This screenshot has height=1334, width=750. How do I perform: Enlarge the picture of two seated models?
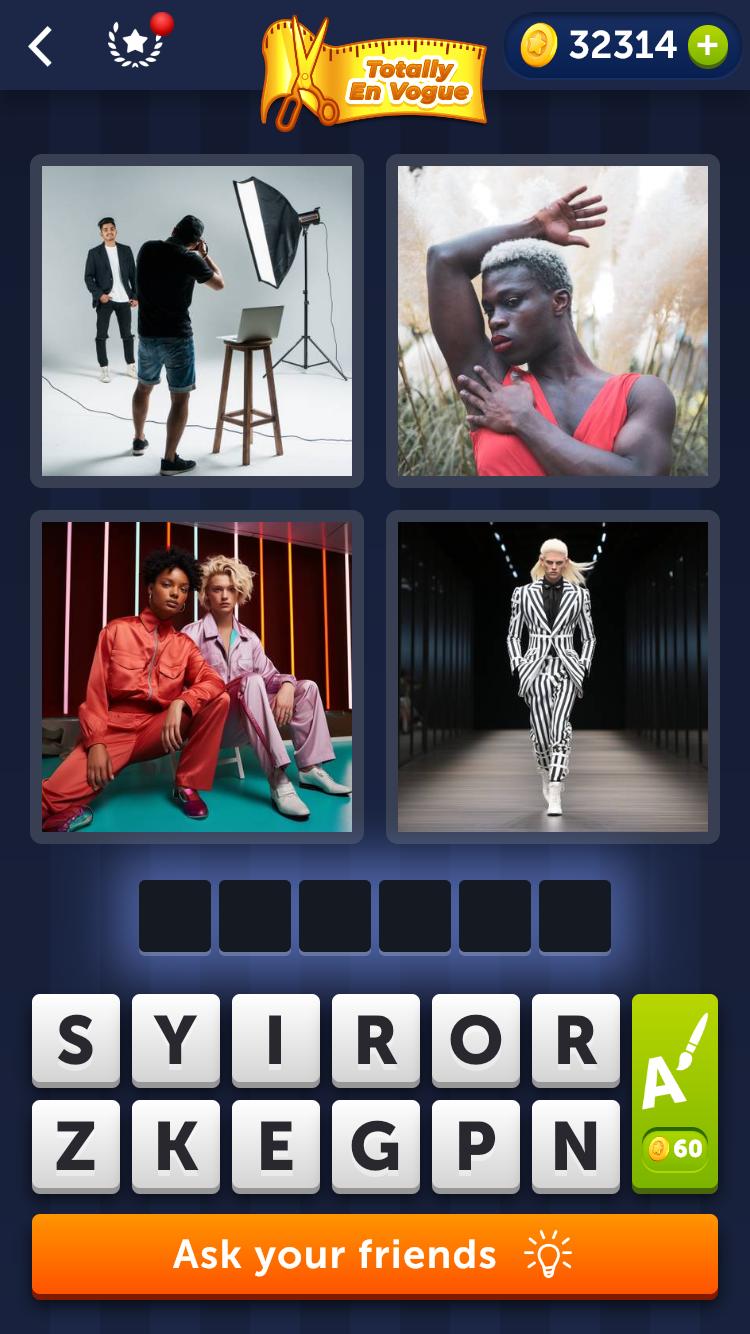coord(197,677)
